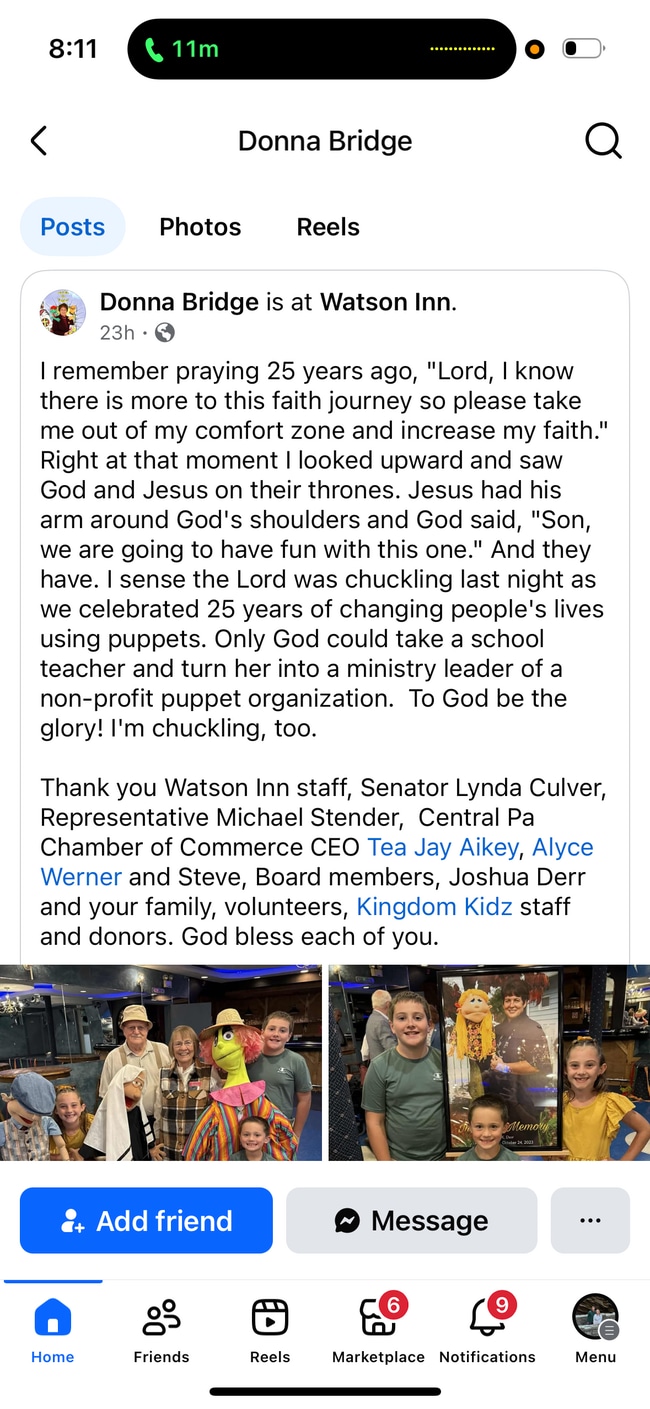The width and height of the screenshot is (650, 1409).
Task: Search within Donna Bridge's profile
Action: (602, 141)
